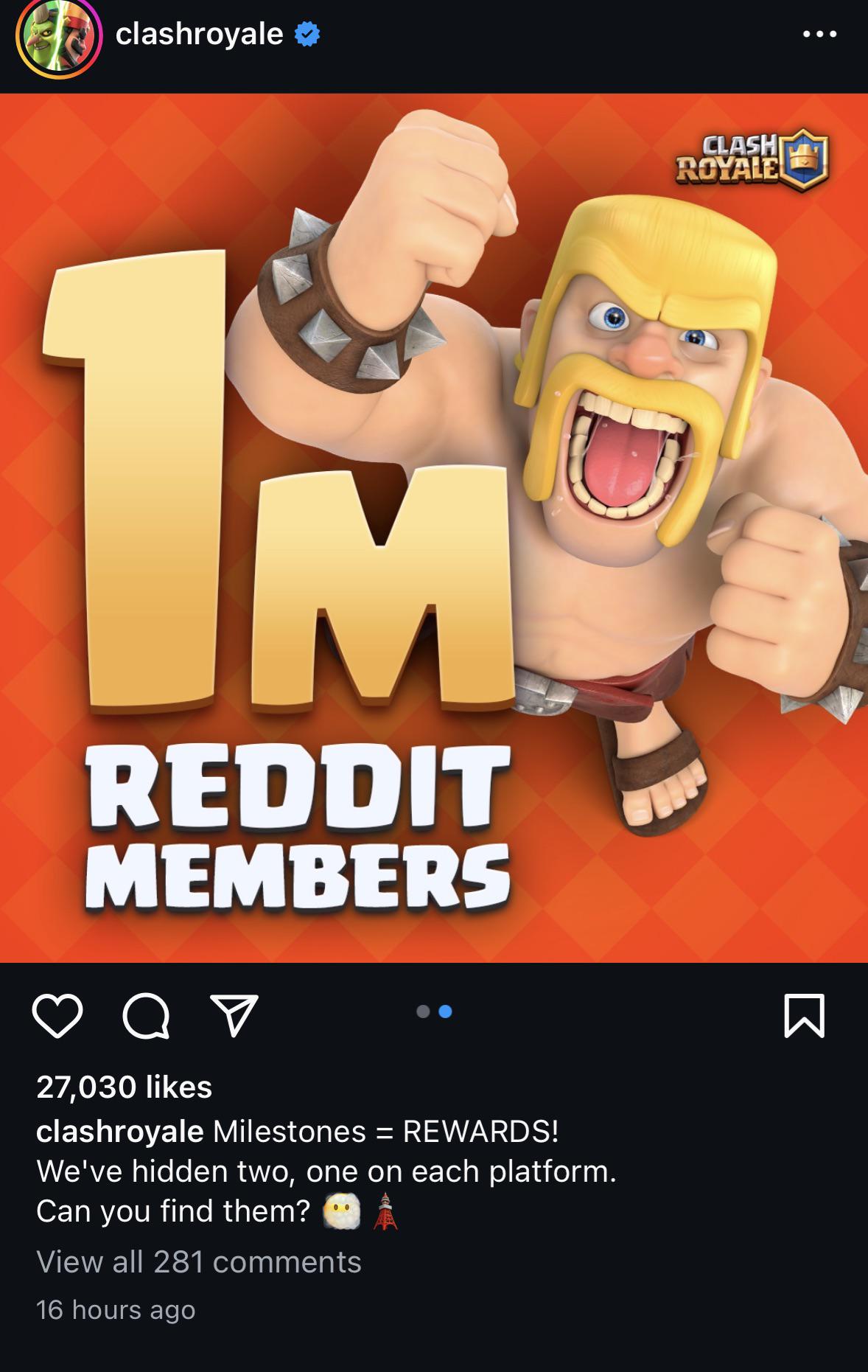Open the clashroyale profile from the header username
This screenshot has height=1372, width=868.
coord(199,34)
